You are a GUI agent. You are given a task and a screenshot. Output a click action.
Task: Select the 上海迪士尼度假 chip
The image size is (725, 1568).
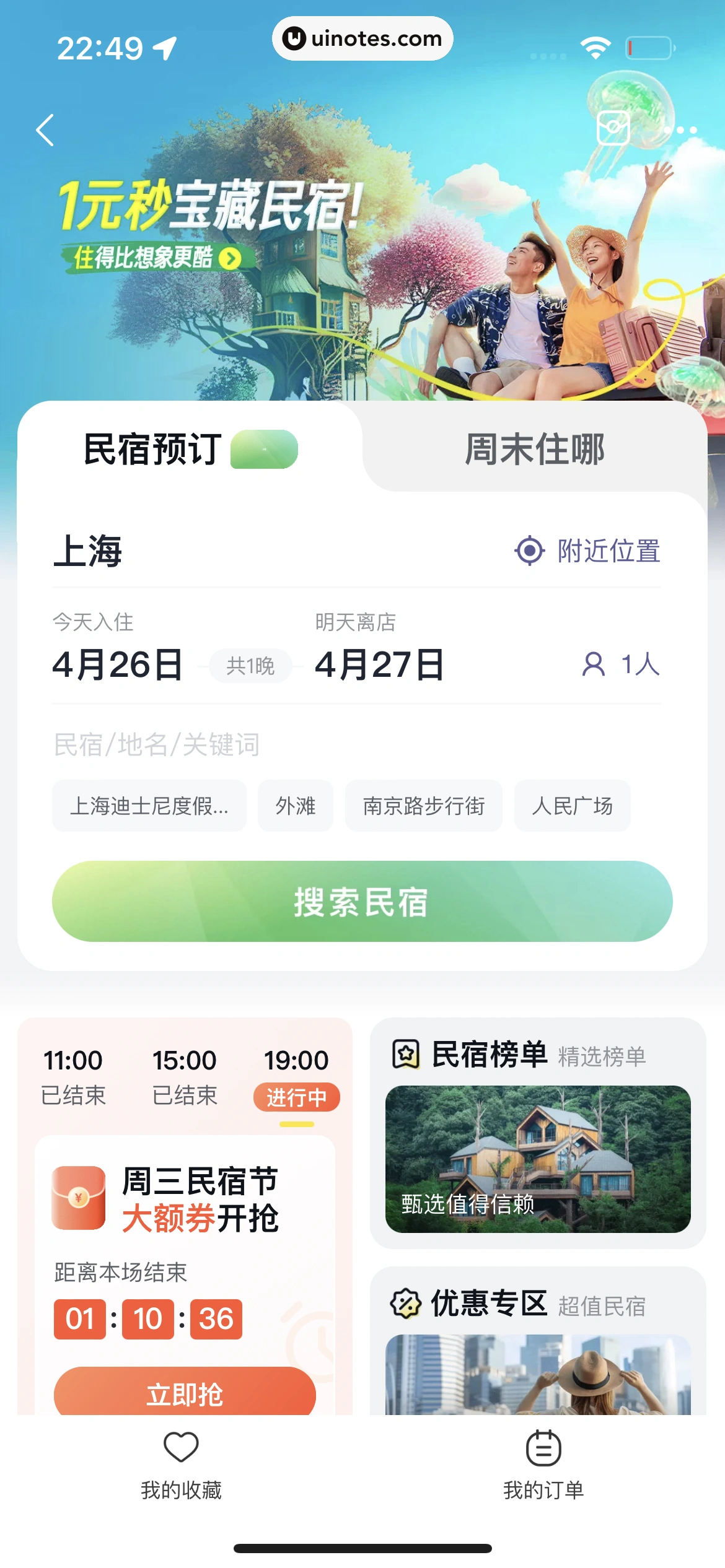149,806
